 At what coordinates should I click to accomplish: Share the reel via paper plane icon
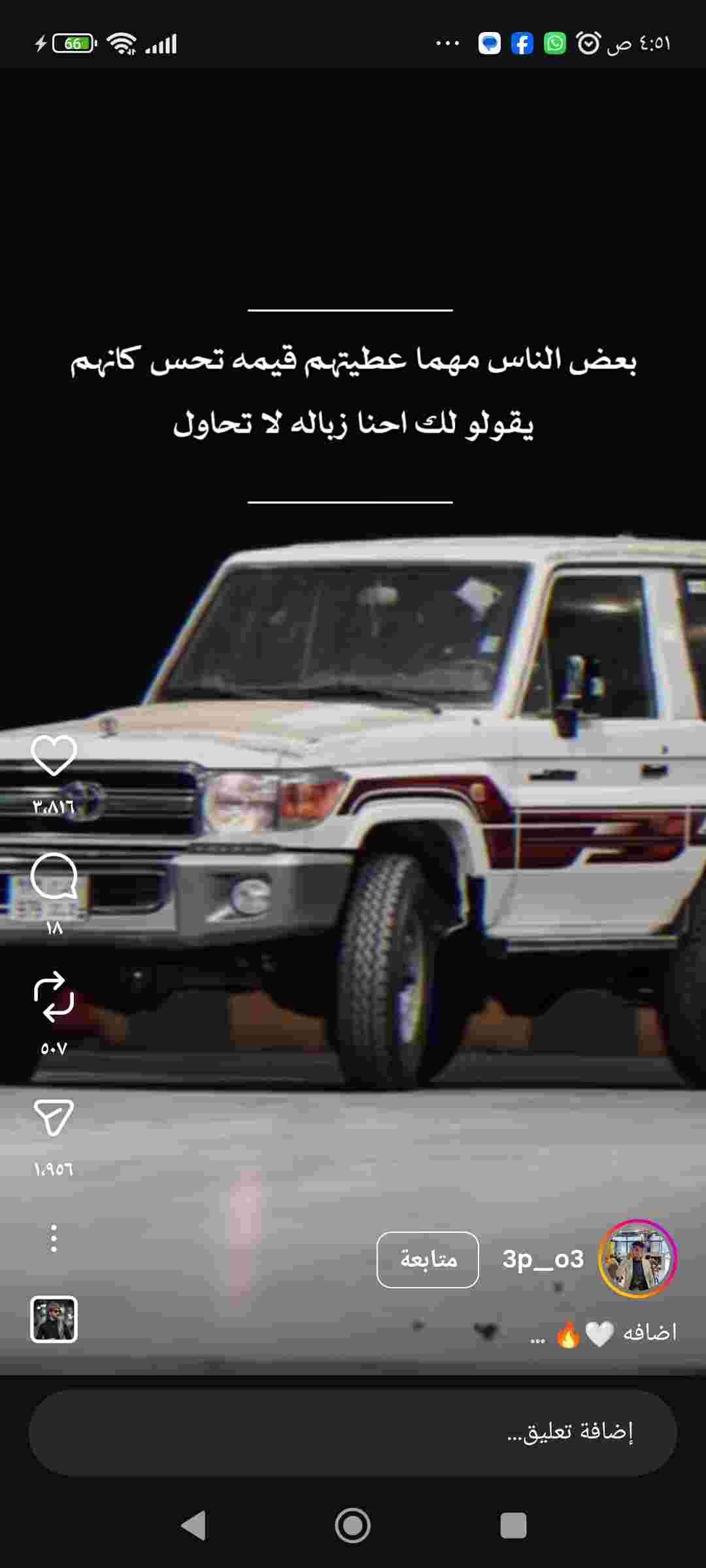click(54, 1117)
